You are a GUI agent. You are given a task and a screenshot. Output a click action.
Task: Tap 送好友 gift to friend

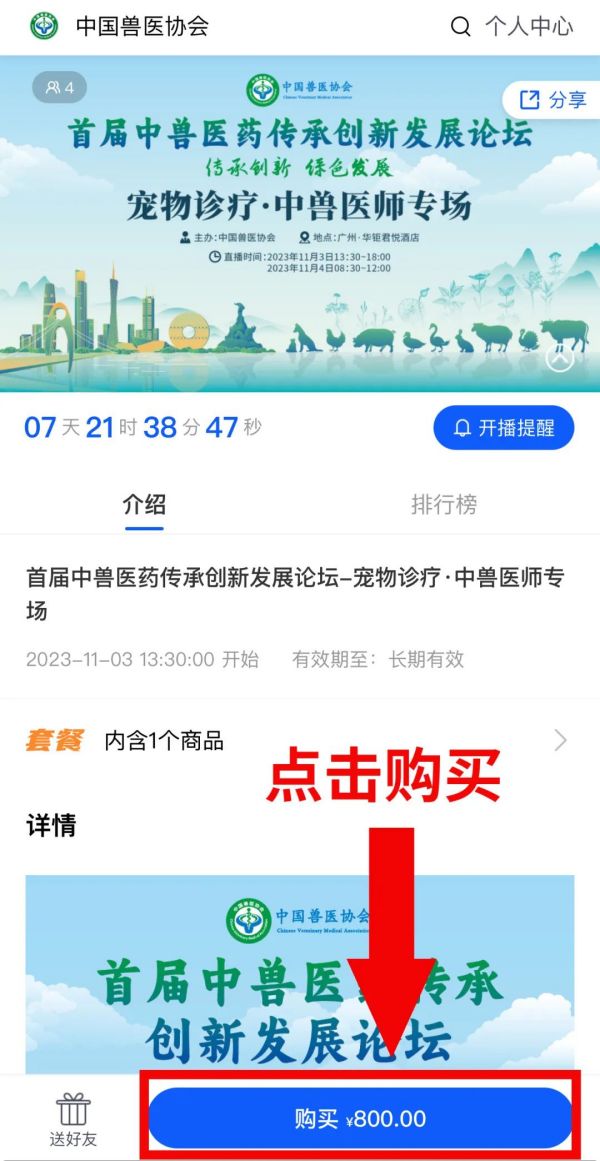tap(73, 1119)
